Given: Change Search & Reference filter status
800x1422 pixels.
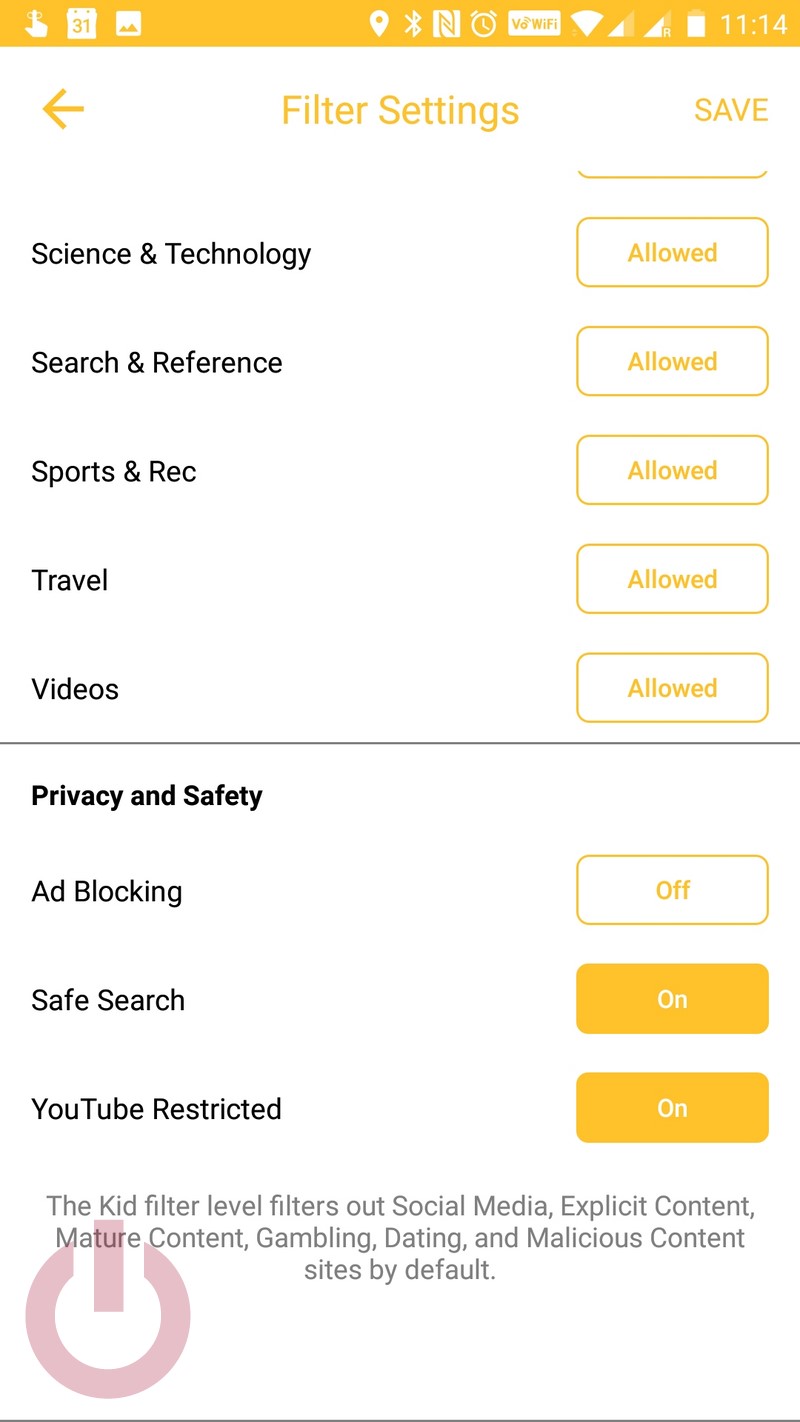Looking at the screenshot, I should pyautogui.click(x=672, y=361).
